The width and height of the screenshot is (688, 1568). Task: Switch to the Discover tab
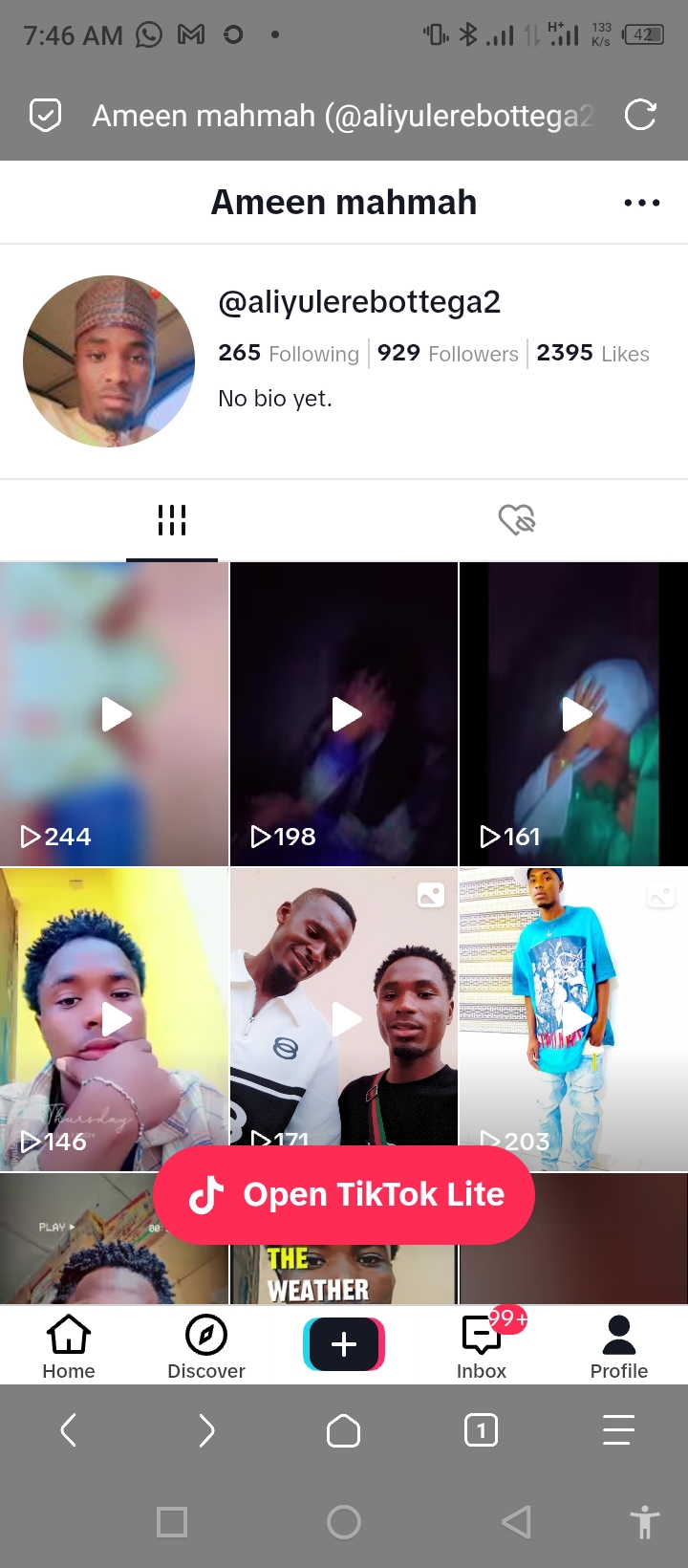(206, 1346)
